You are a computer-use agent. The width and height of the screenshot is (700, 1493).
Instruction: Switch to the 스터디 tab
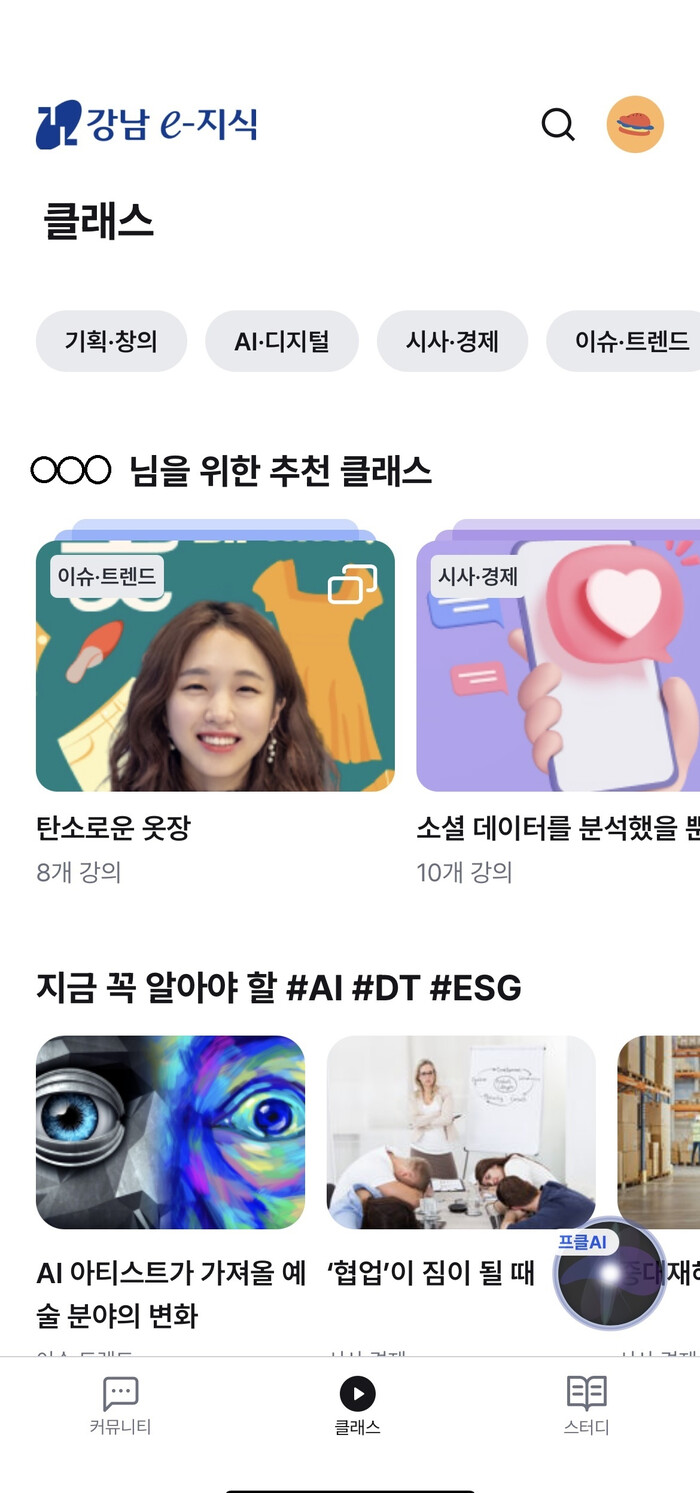click(x=586, y=1405)
